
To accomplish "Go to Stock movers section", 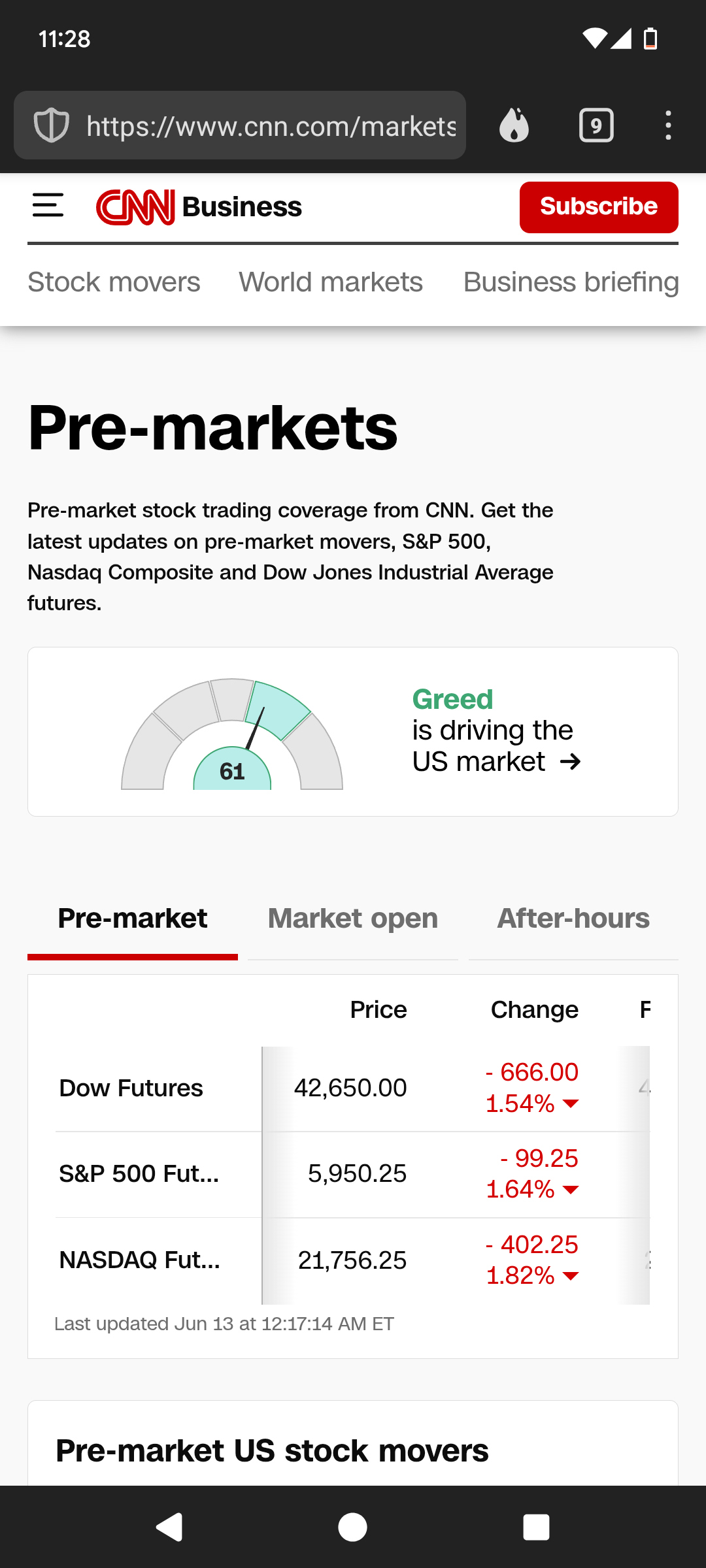I will pyautogui.click(x=114, y=282).
